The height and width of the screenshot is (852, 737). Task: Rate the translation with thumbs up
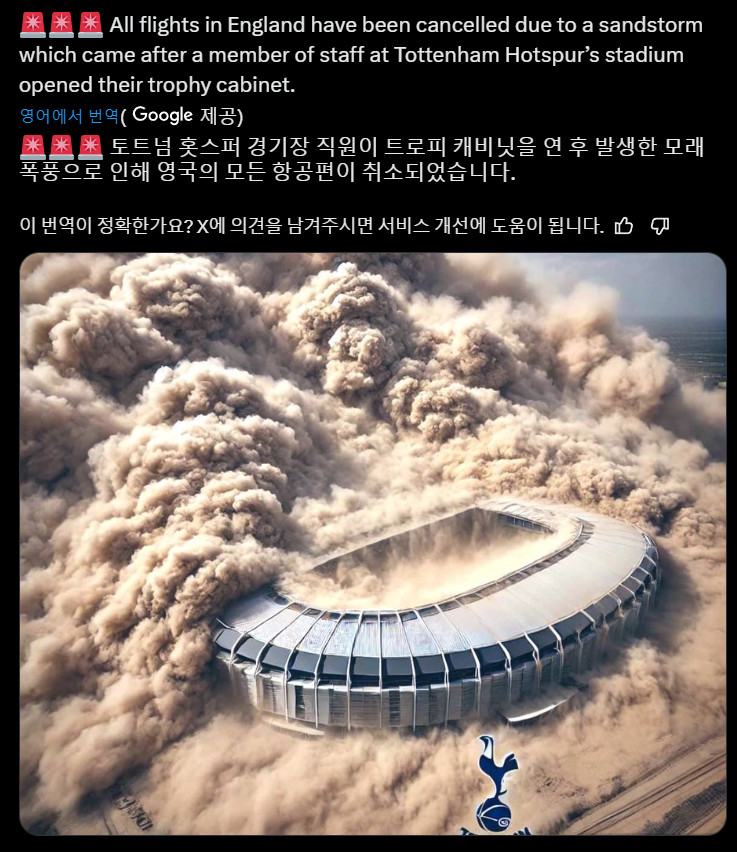(624, 225)
